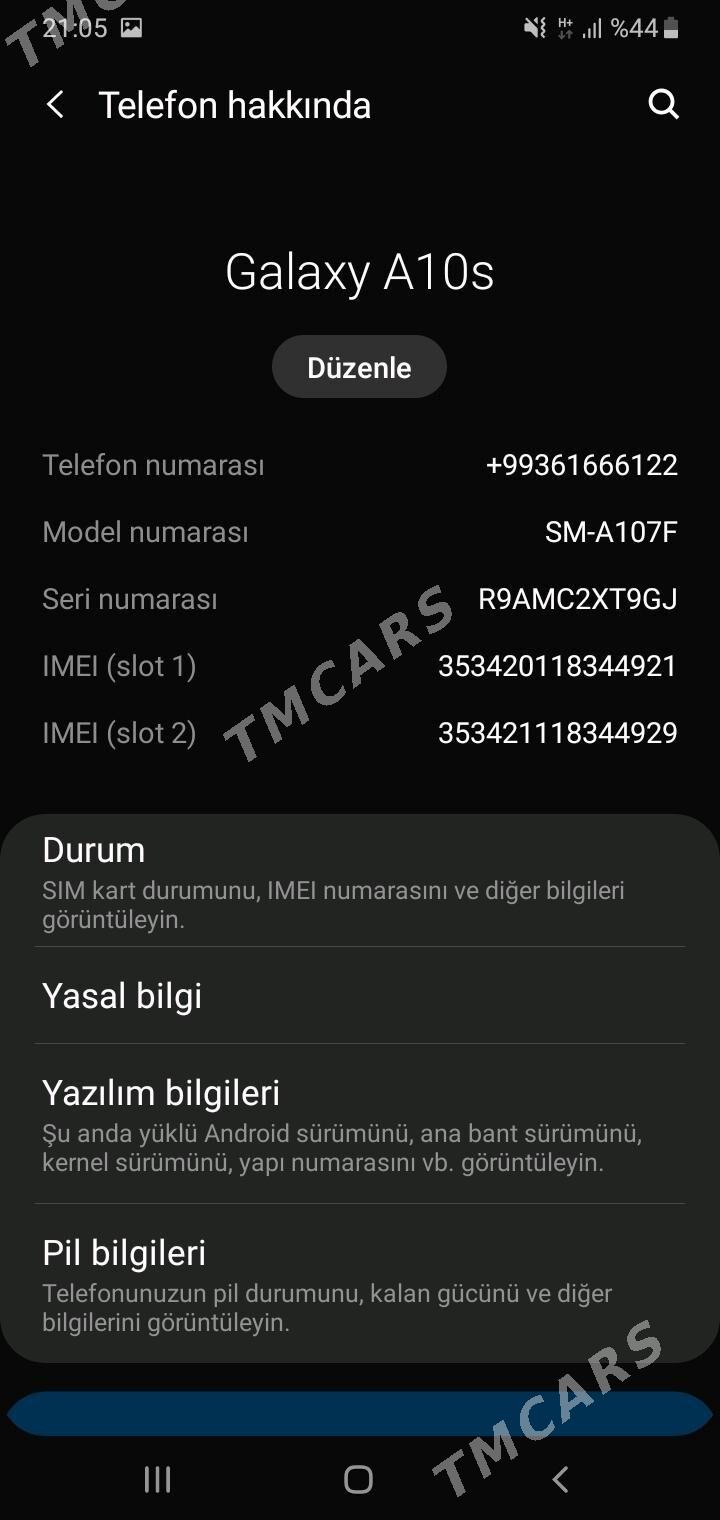Go back from Telefon hakkında
The image size is (720, 1520).
coord(55,105)
